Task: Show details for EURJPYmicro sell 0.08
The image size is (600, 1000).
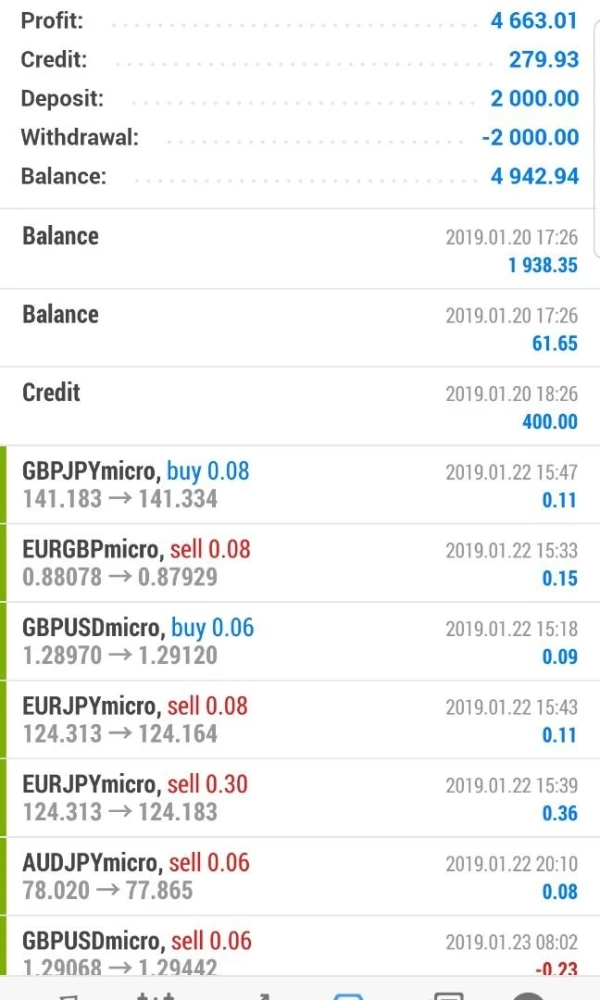Action: [300, 719]
